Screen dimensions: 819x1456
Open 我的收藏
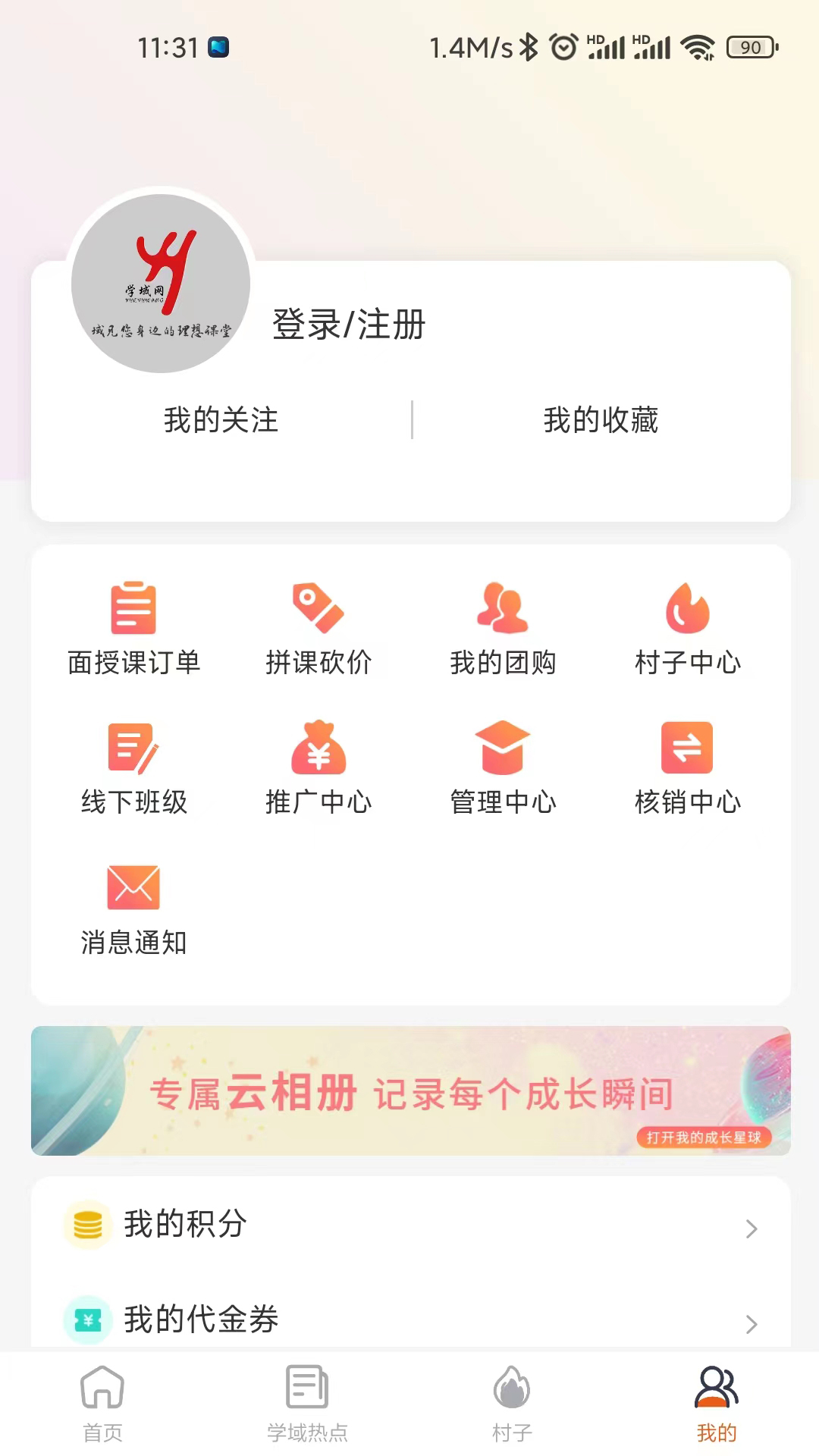click(x=601, y=420)
